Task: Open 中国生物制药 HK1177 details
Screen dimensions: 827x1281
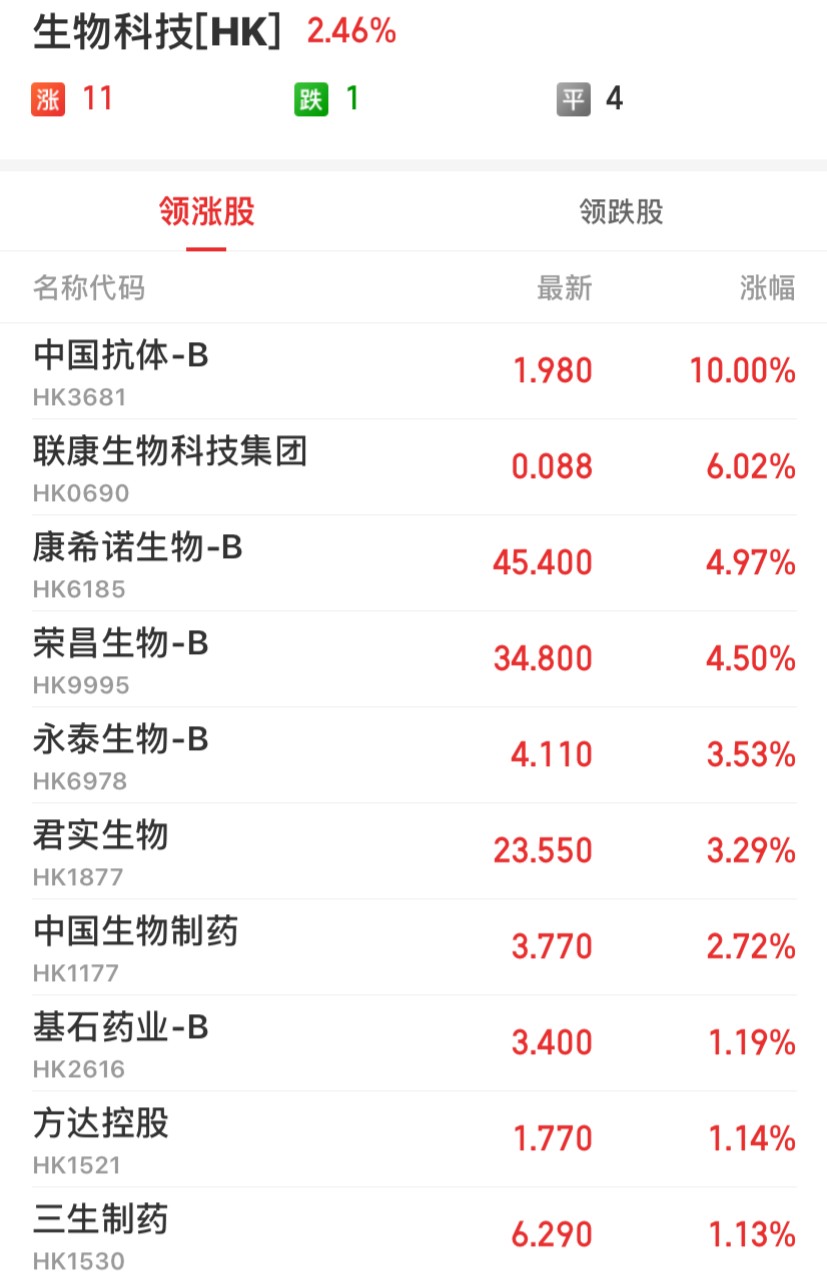Action: (413, 947)
